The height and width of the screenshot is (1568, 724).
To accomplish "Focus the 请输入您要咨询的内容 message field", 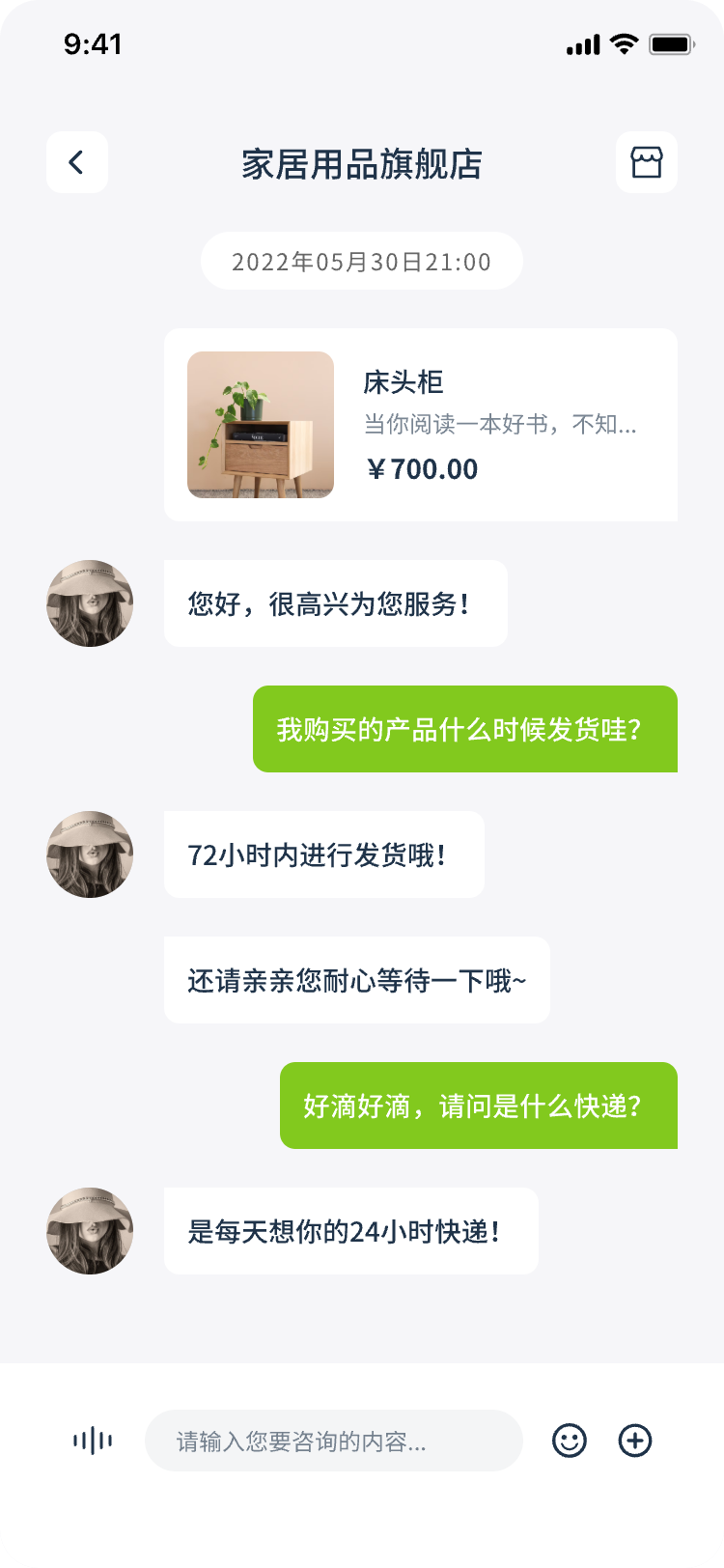I will (x=333, y=1441).
